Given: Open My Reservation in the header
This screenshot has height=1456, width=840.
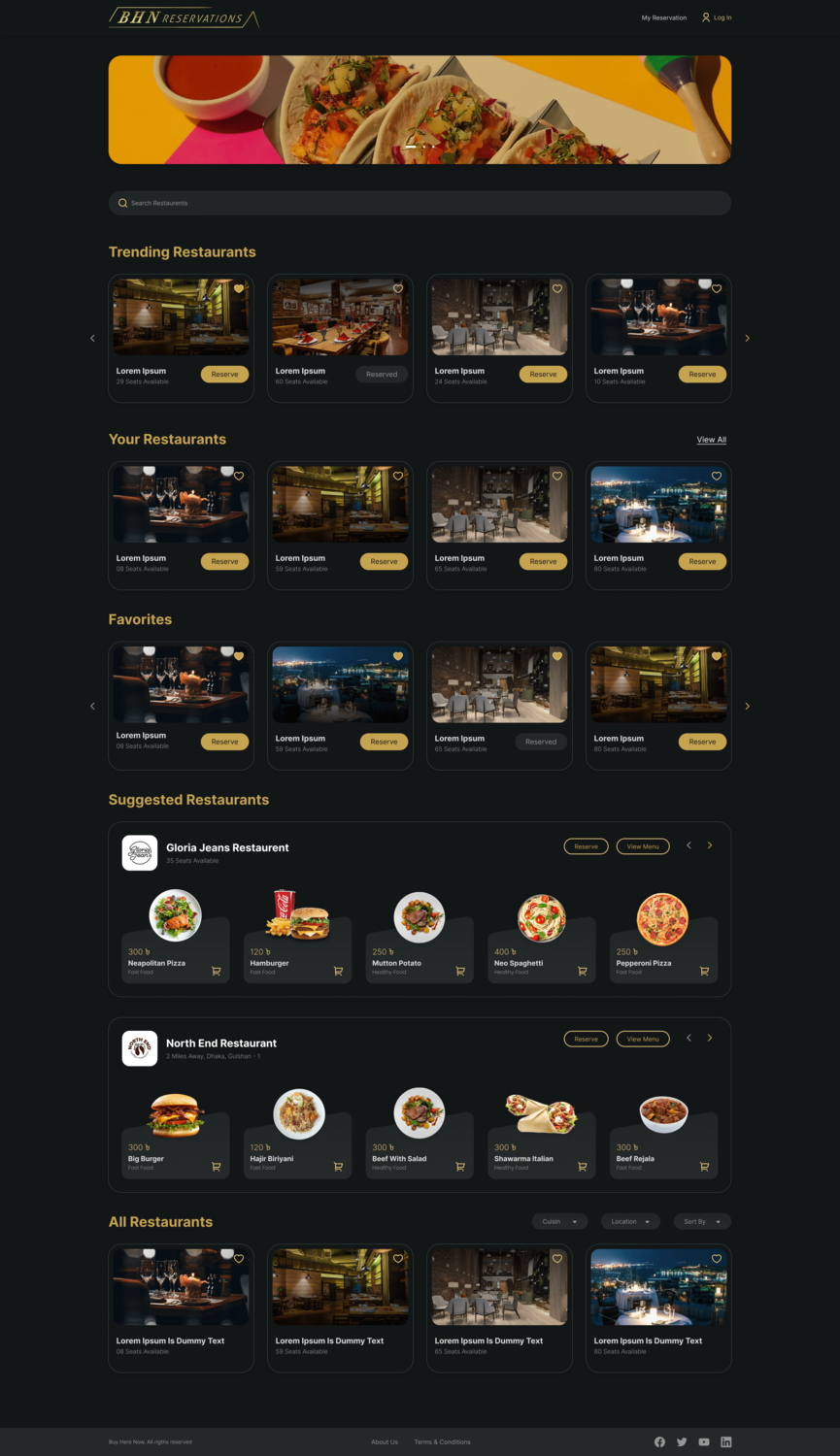Looking at the screenshot, I should pos(663,17).
